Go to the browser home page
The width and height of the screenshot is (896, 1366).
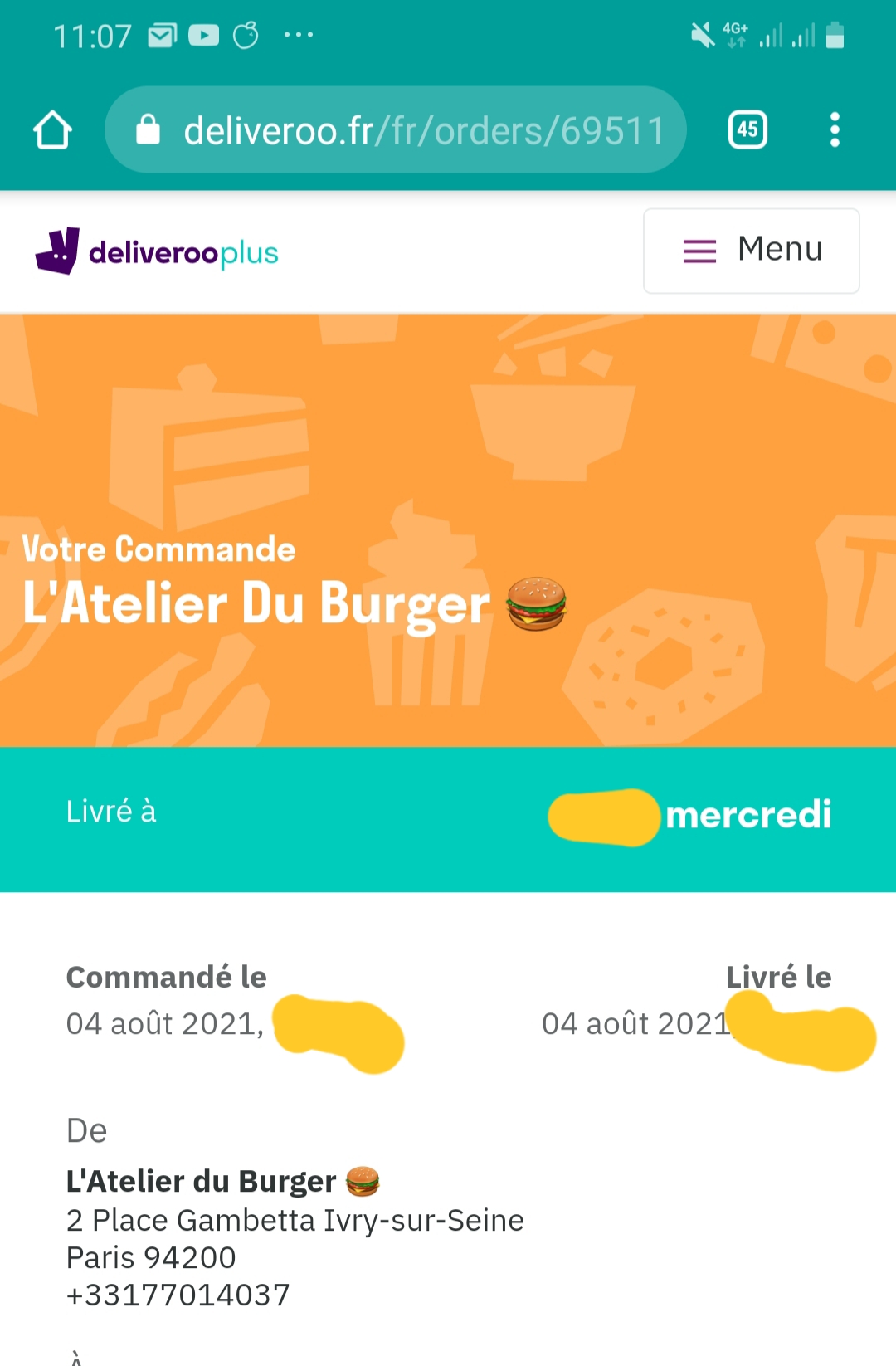tap(52, 130)
